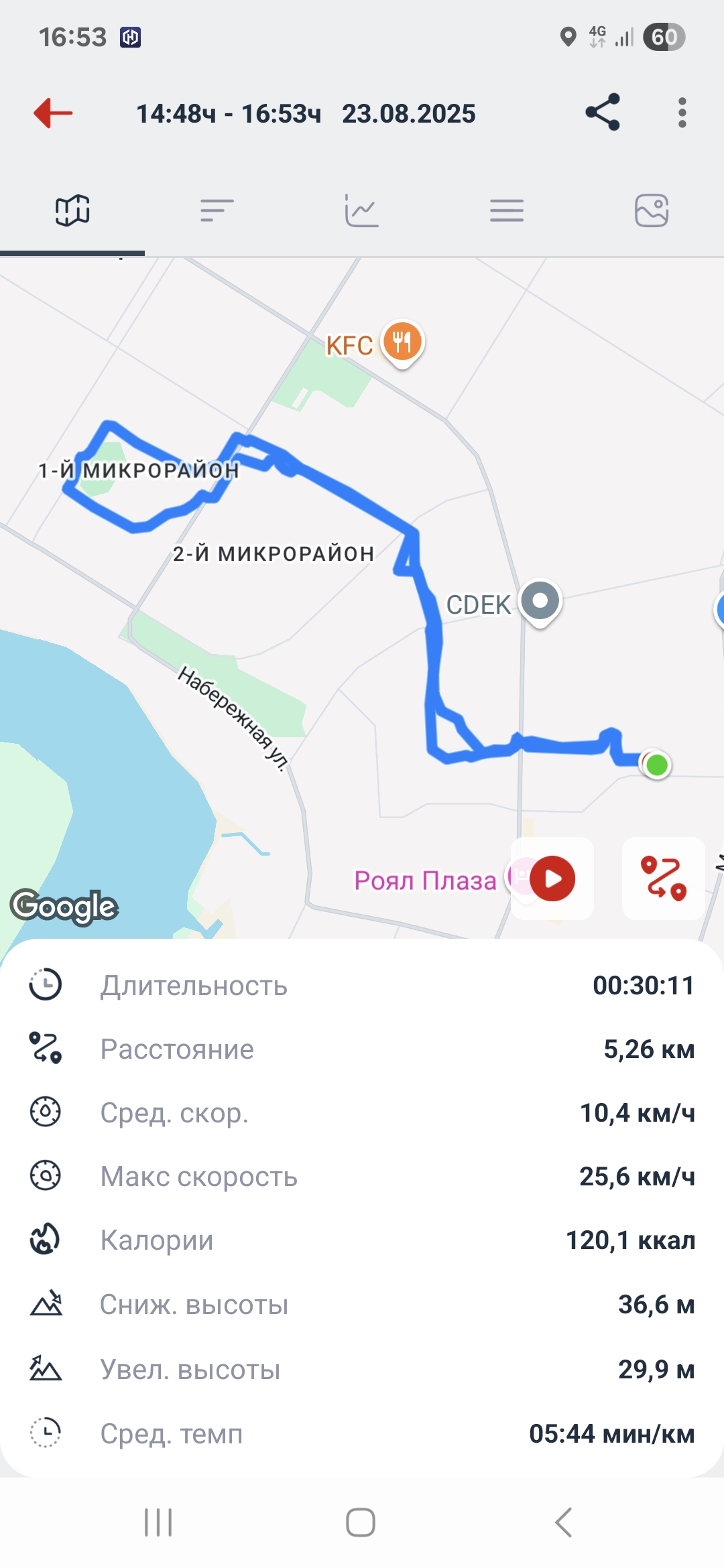This screenshot has height=1568, width=724.
Task: Play the route replay
Action: click(552, 878)
